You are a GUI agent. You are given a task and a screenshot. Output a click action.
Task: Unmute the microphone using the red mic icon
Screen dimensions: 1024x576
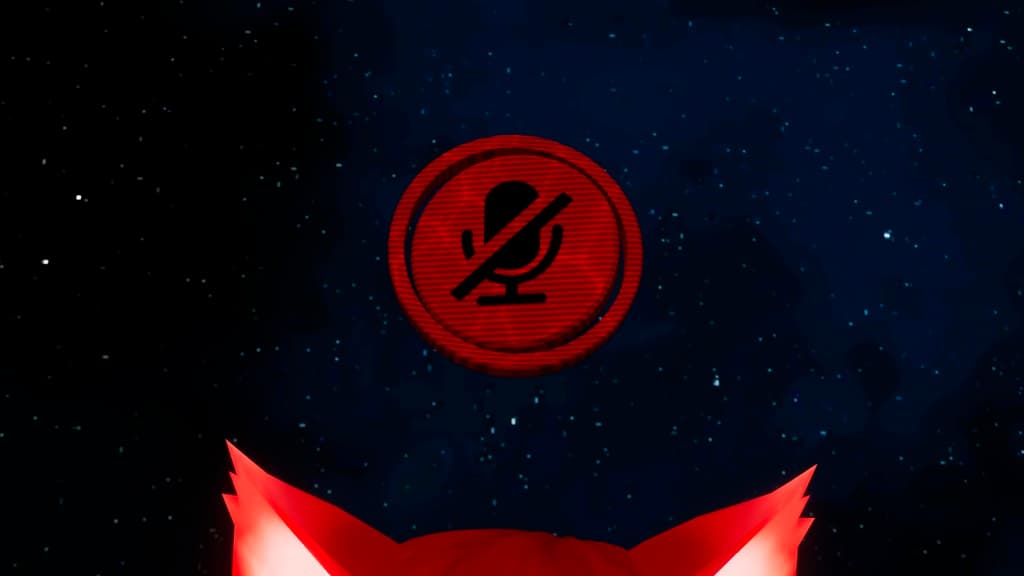coord(514,252)
